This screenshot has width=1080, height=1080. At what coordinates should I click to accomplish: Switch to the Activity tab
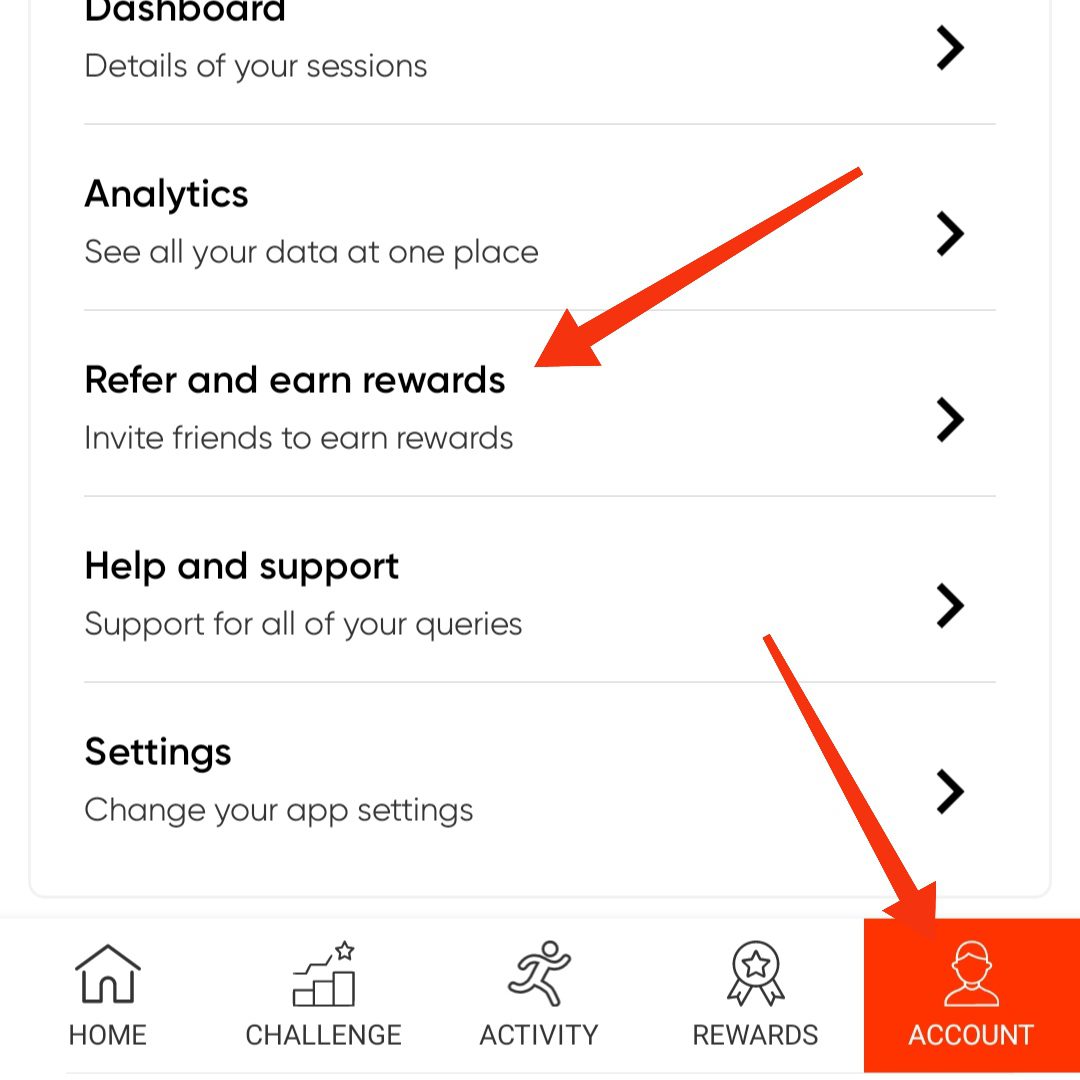pyautogui.click(x=539, y=995)
